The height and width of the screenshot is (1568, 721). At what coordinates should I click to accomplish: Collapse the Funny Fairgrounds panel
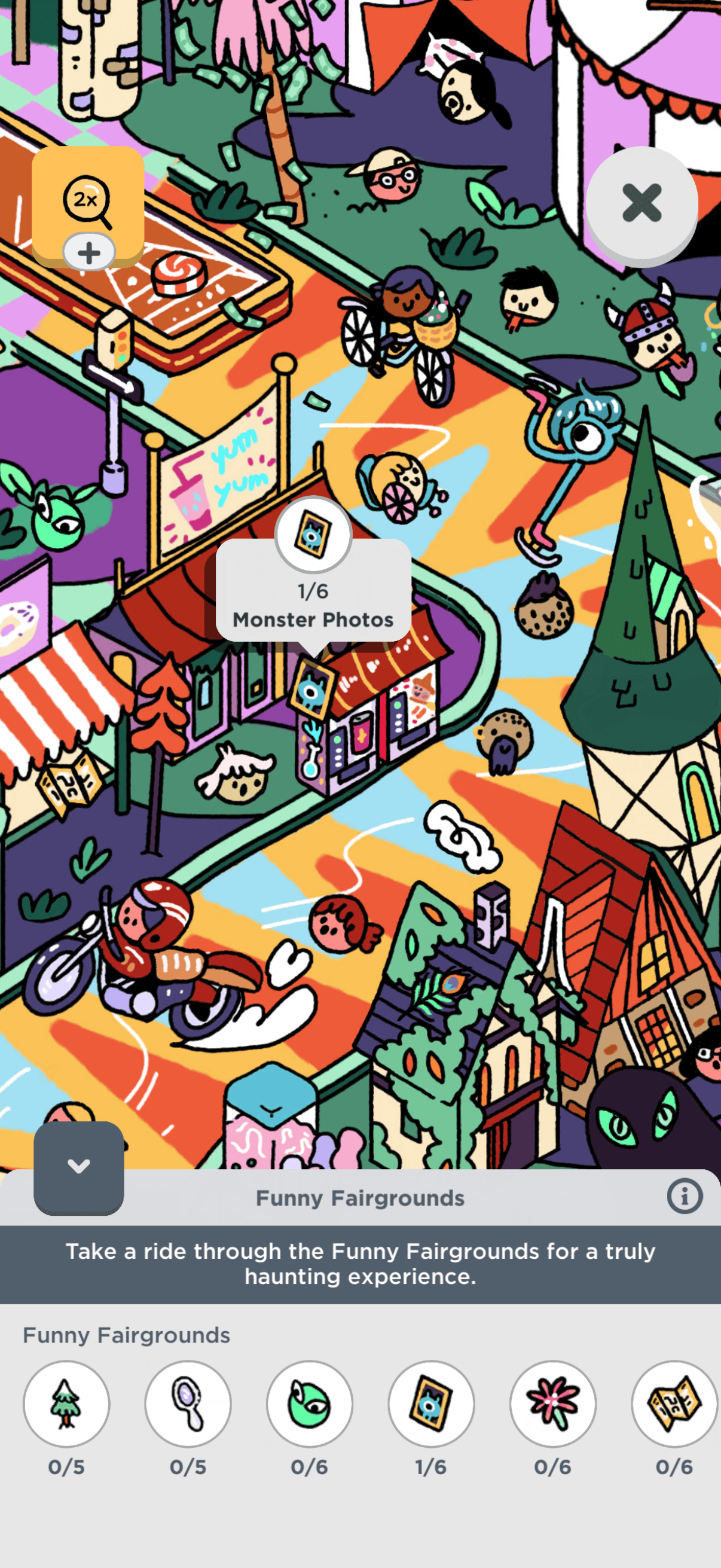[78, 1166]
